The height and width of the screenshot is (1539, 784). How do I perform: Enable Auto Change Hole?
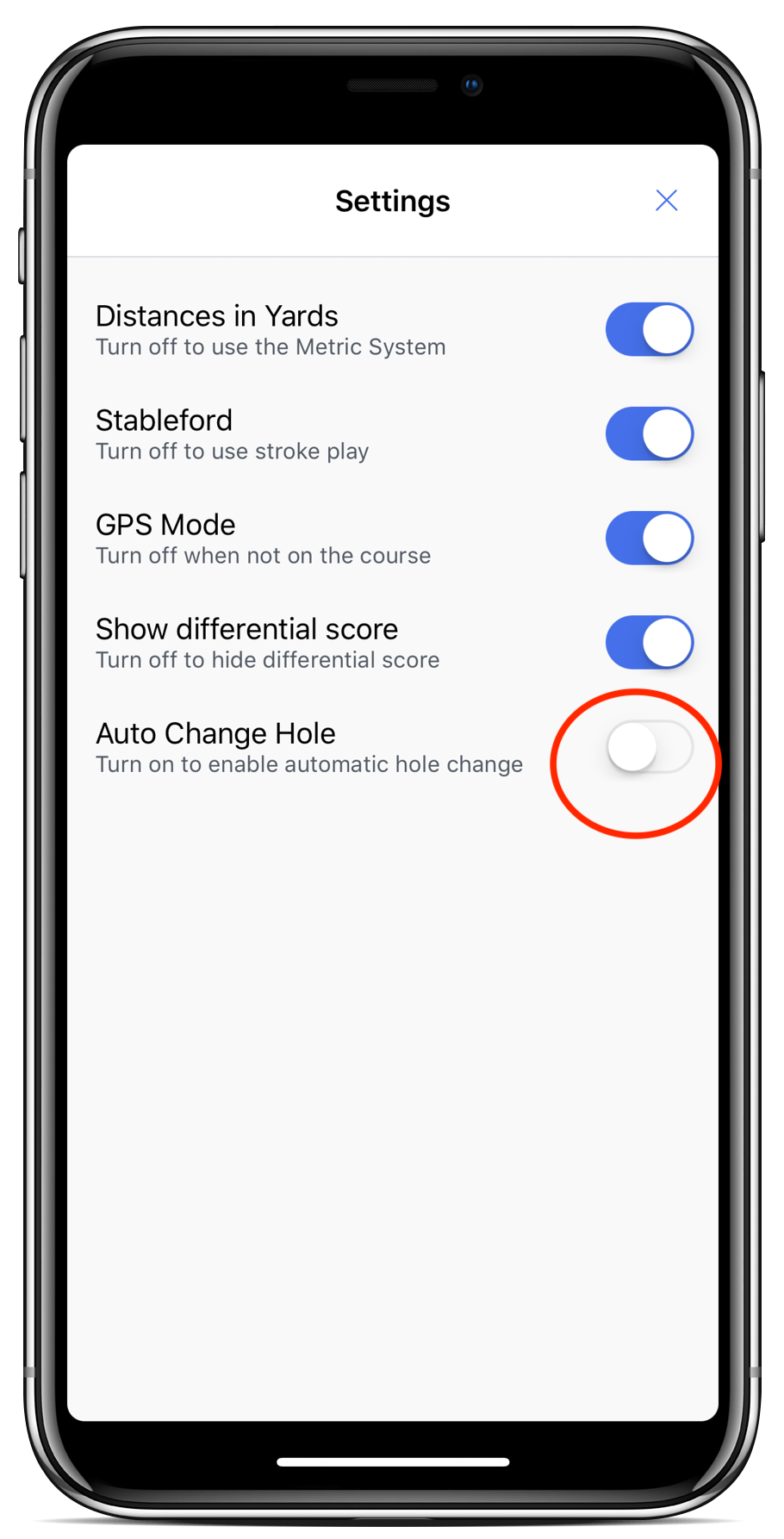(x=649, y=746)
